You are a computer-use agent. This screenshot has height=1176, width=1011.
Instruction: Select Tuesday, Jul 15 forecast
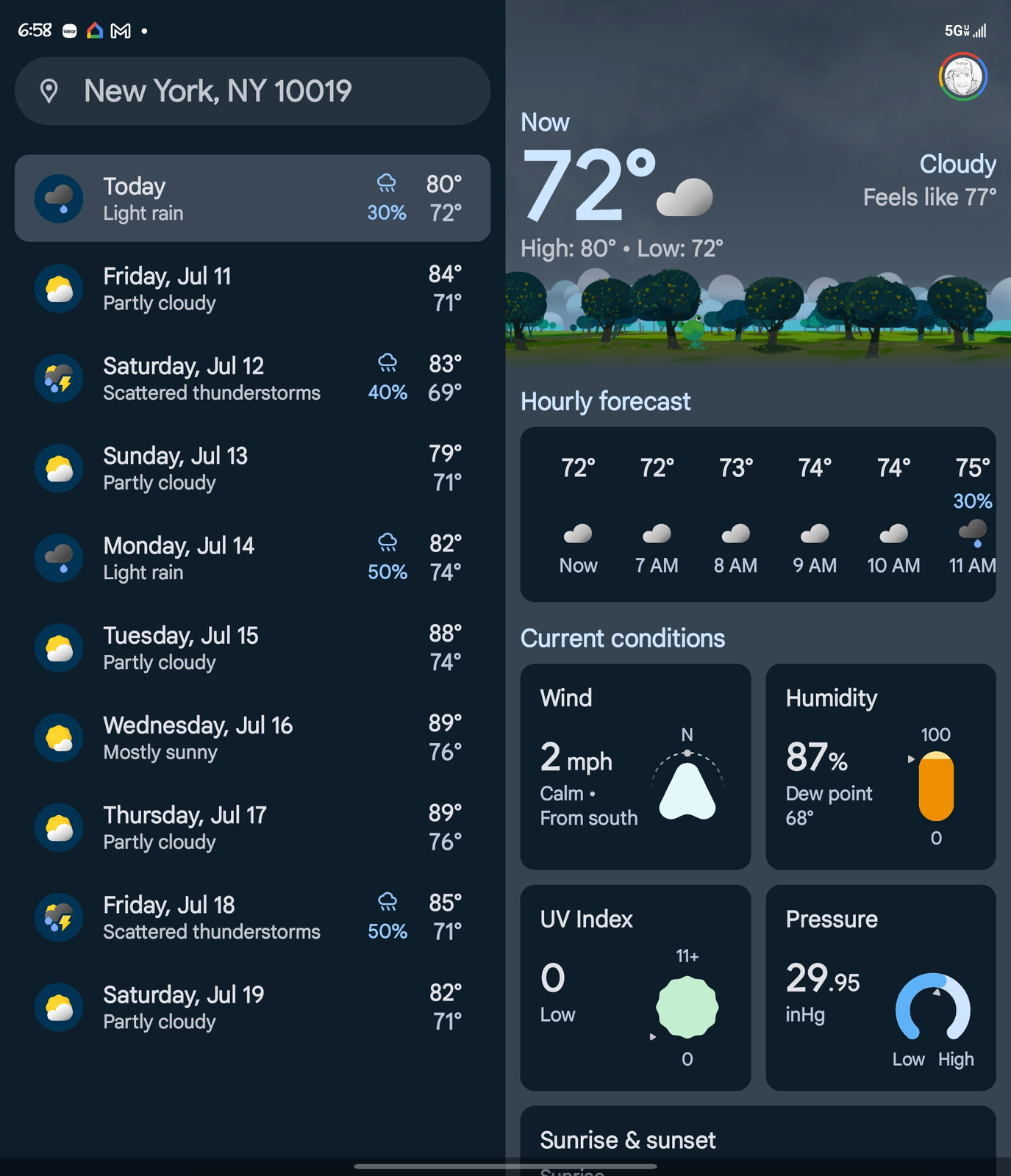point(252,648)
